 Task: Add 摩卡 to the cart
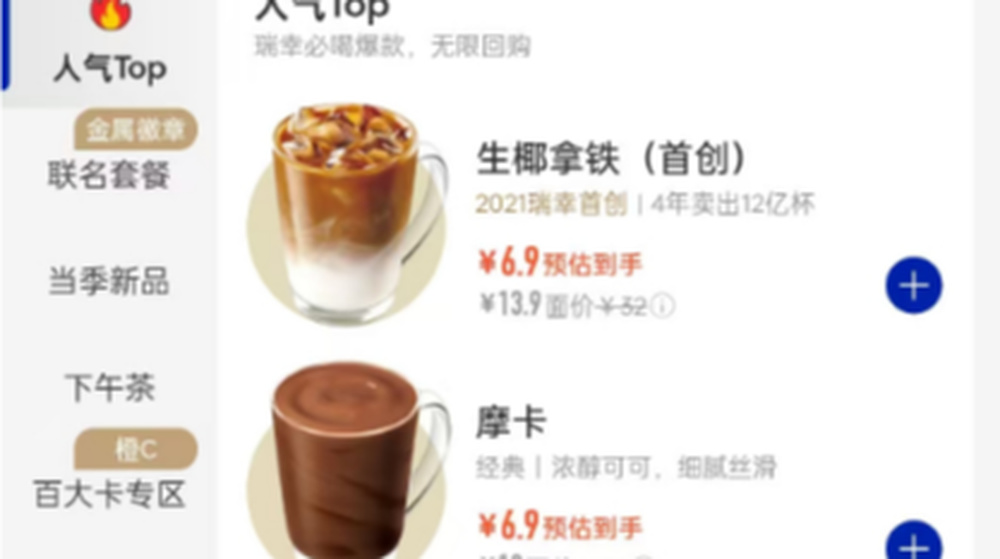click(x=913, y=545)
